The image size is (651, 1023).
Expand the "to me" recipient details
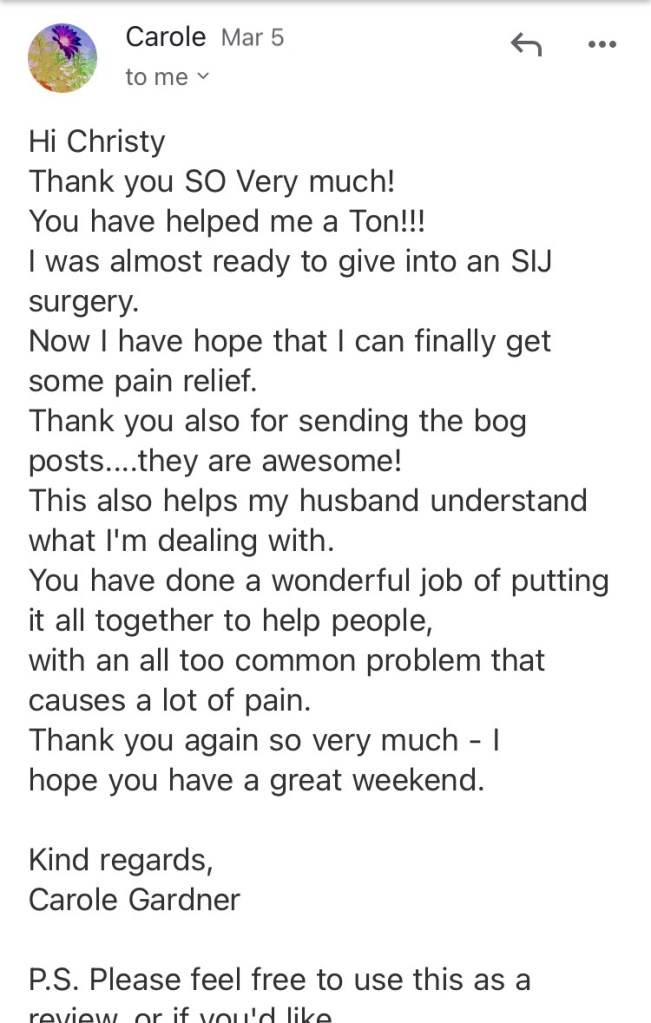[167, 77]
